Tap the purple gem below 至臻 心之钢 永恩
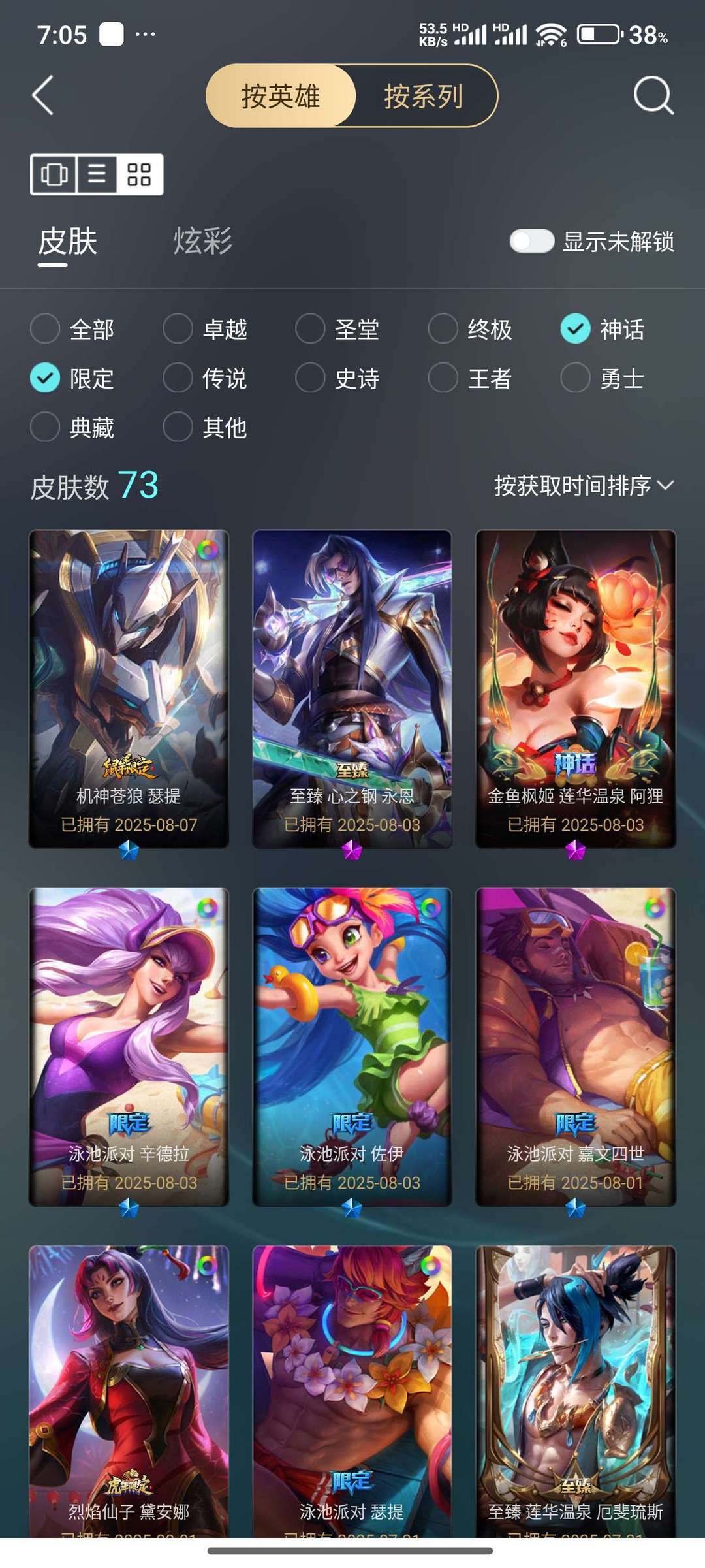This screenshot has height=1568, width=705. (352, 852)
